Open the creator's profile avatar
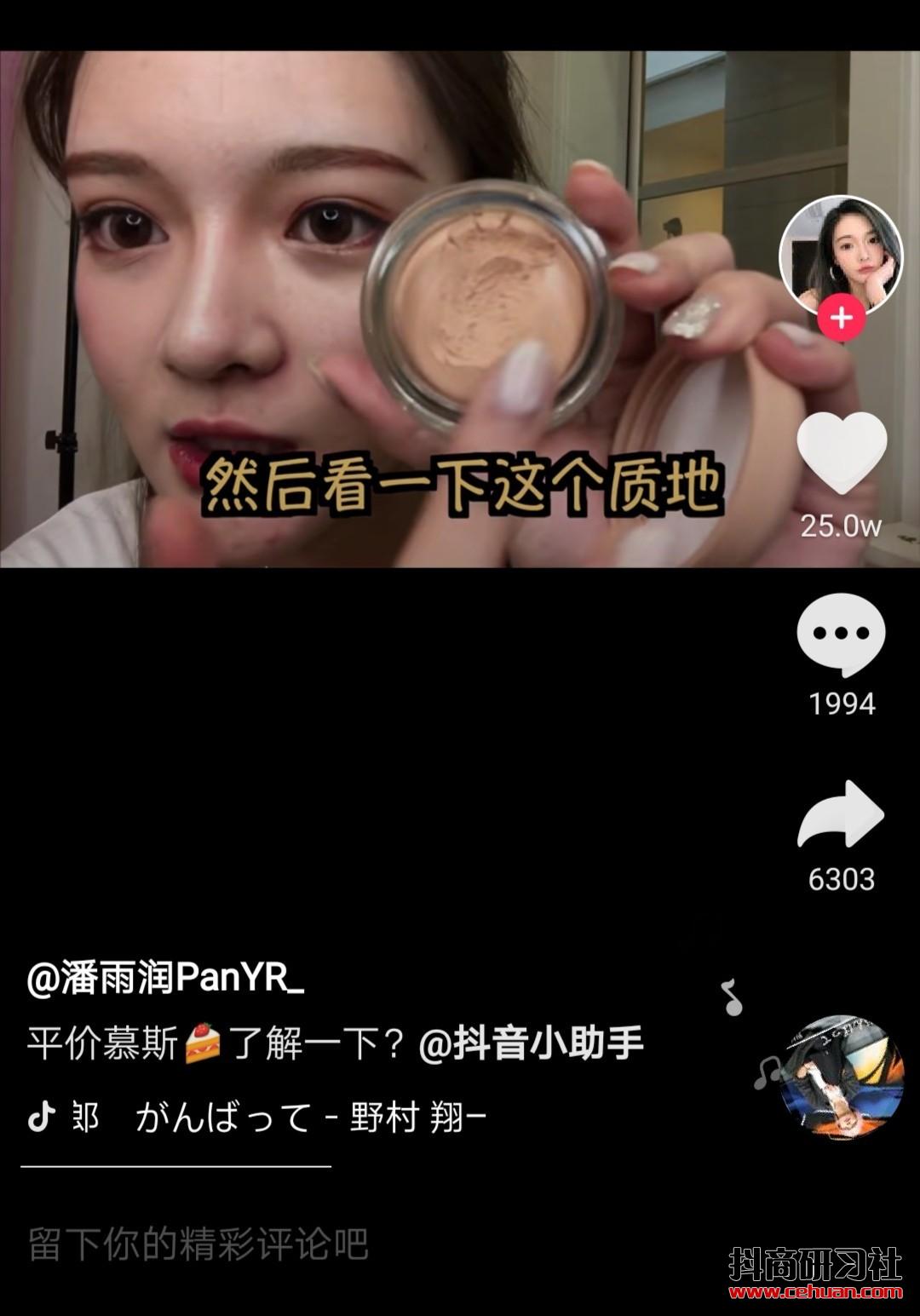The width and height of the screenshot is (920, 1316). point(841,256)
